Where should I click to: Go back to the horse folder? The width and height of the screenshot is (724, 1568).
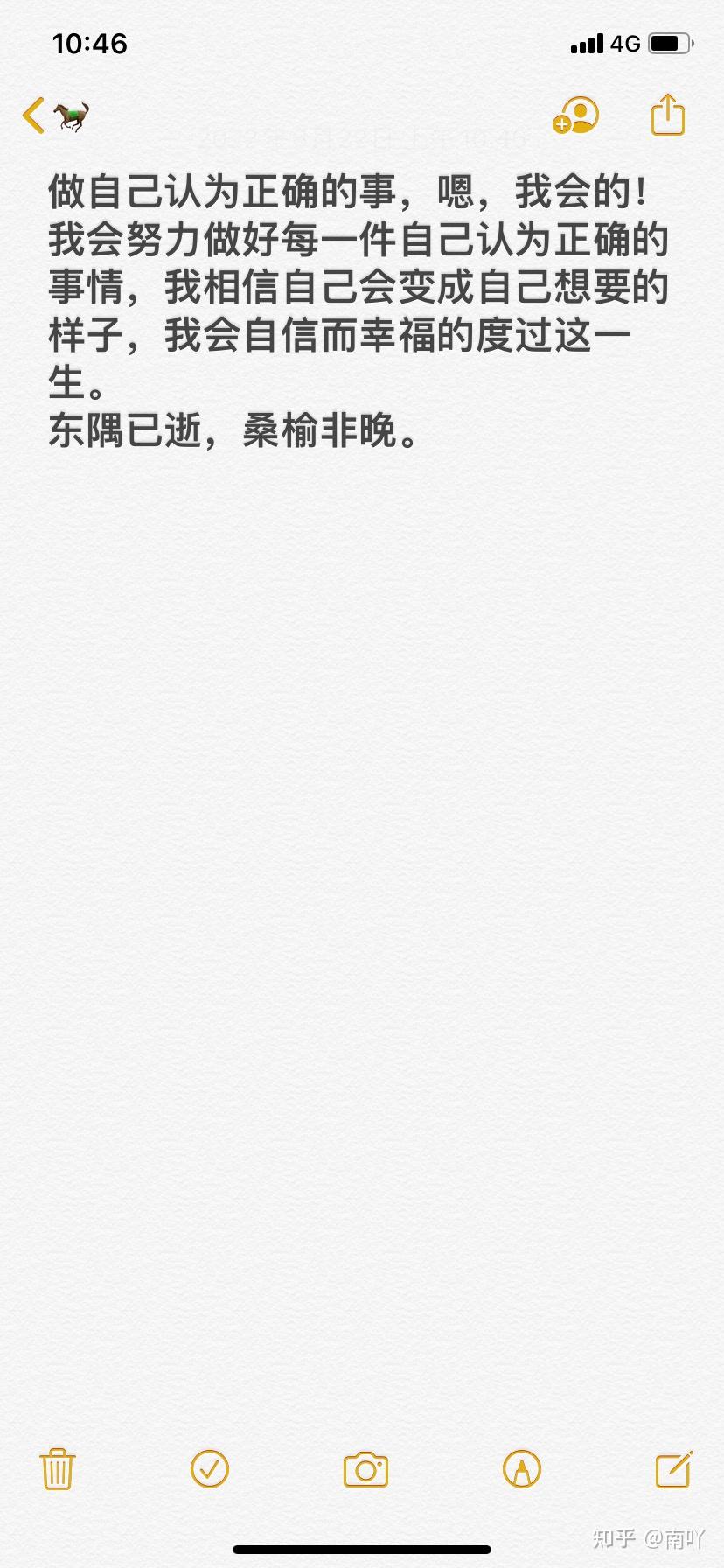click(54, 115)
